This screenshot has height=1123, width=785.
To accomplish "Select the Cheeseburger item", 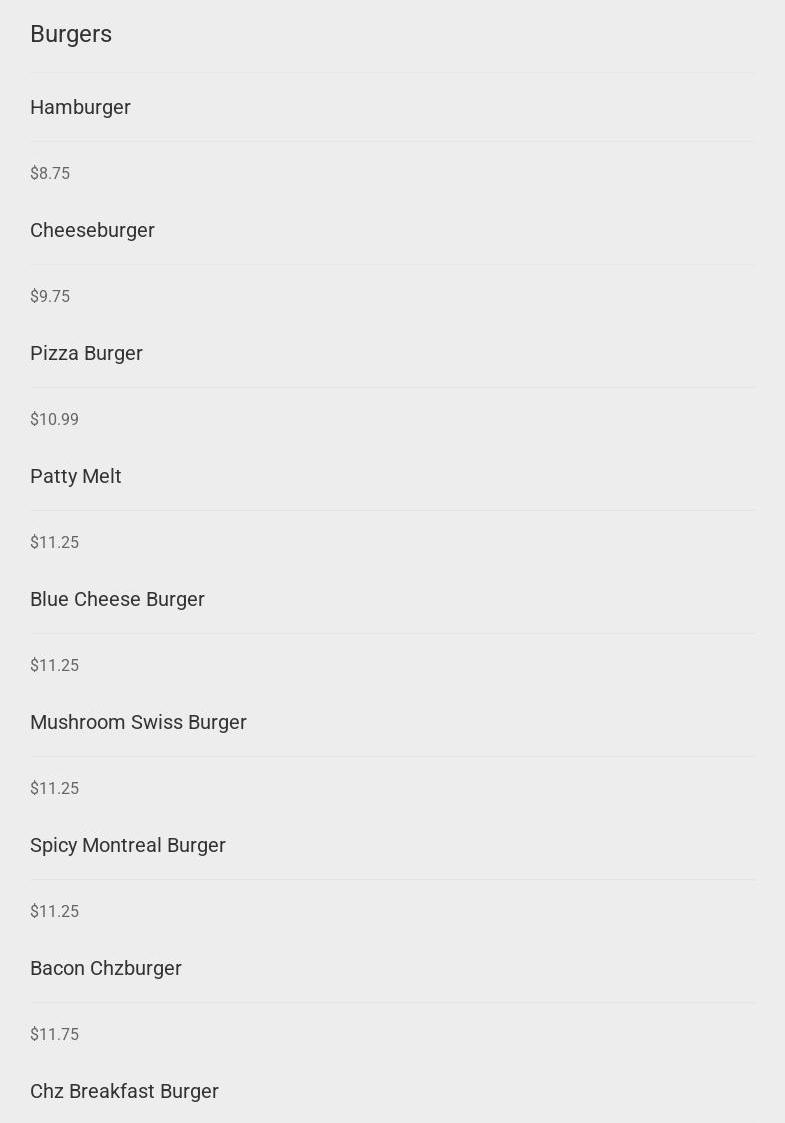I will pos(93,231).
